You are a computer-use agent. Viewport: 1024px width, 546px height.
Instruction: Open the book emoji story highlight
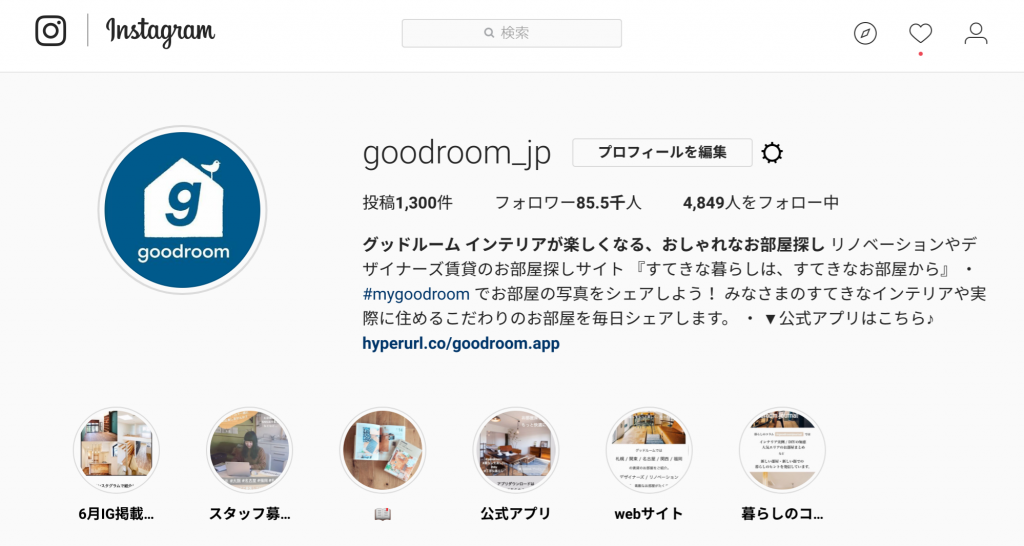(x=382, y=450)
